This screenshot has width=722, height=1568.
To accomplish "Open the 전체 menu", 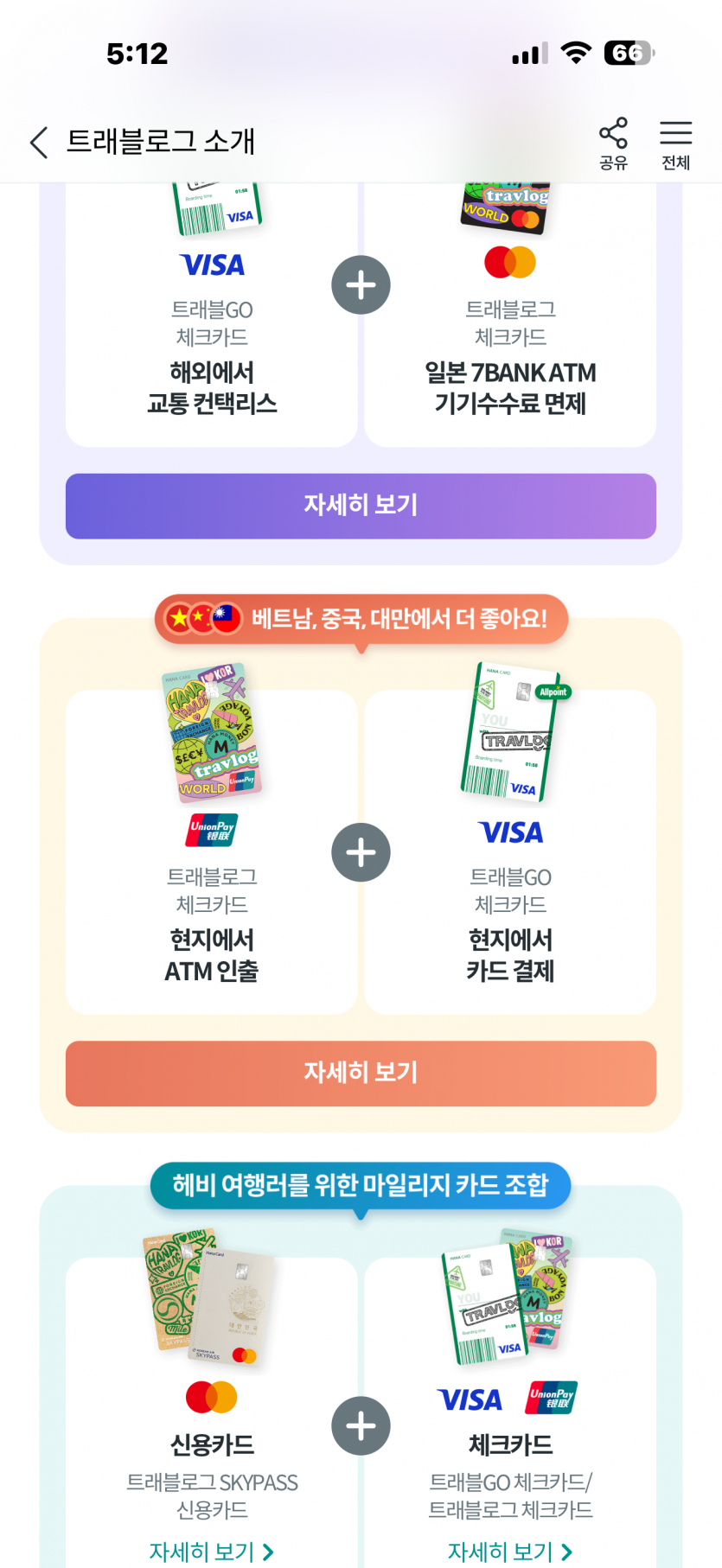I will pyautogui.click(x=675, y=143).
